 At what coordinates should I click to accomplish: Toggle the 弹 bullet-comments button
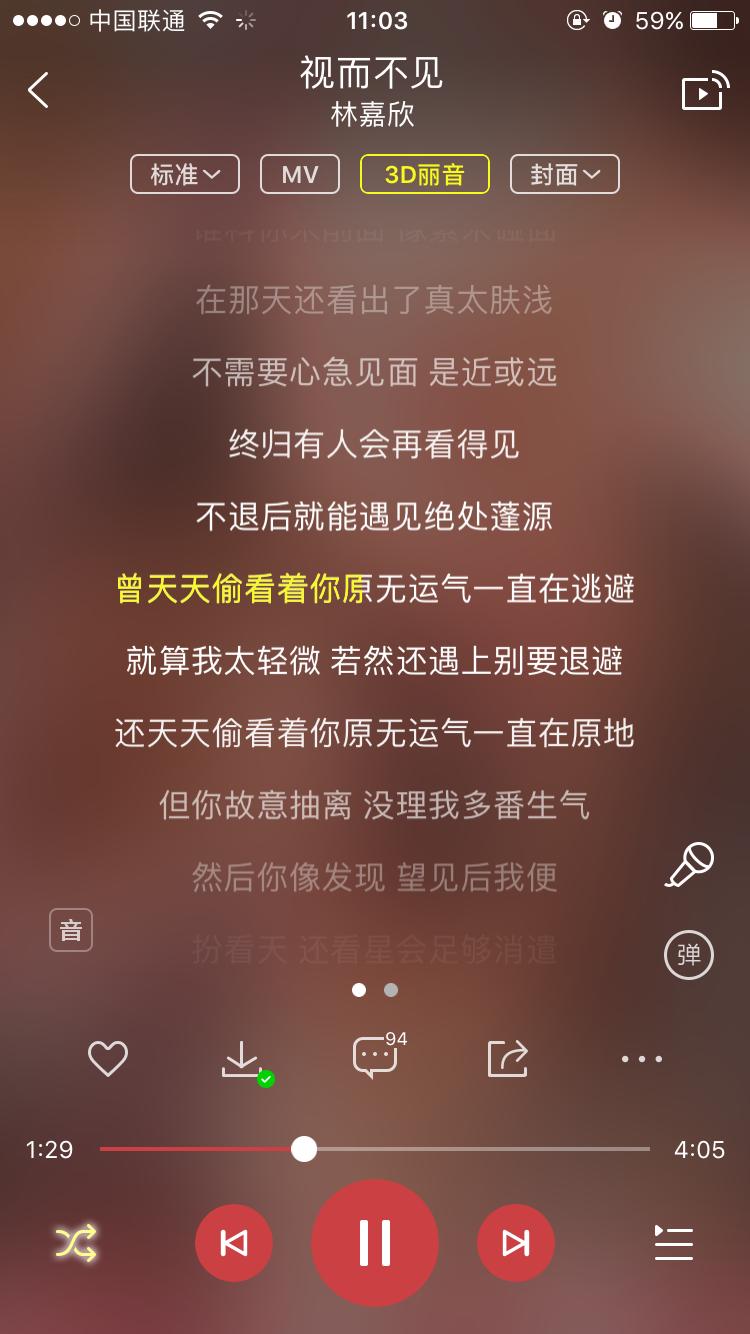pos(688,955)
